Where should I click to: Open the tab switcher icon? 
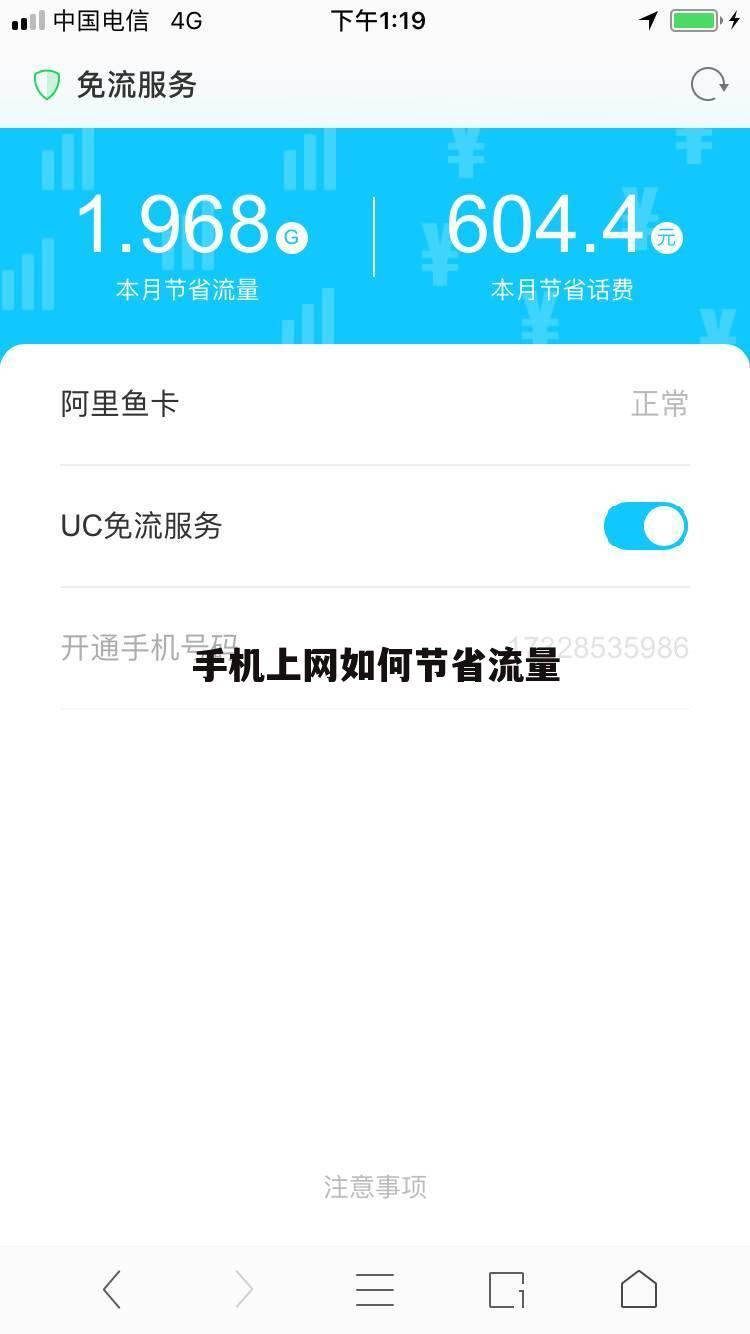pyautogui.click(x=506, y=1289)
